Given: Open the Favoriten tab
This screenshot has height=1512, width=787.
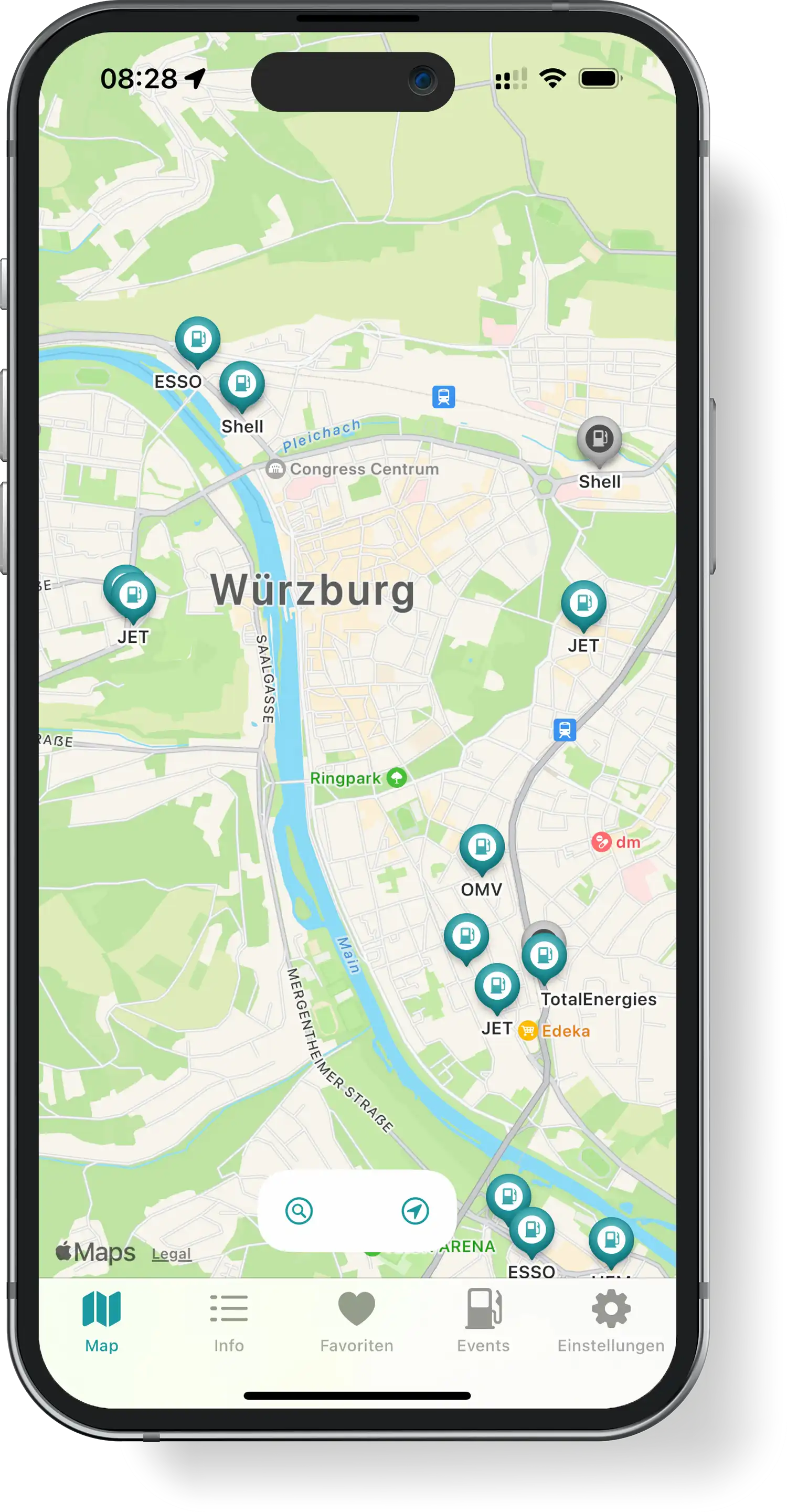Looking at the screenshot, I should 356,1321.
